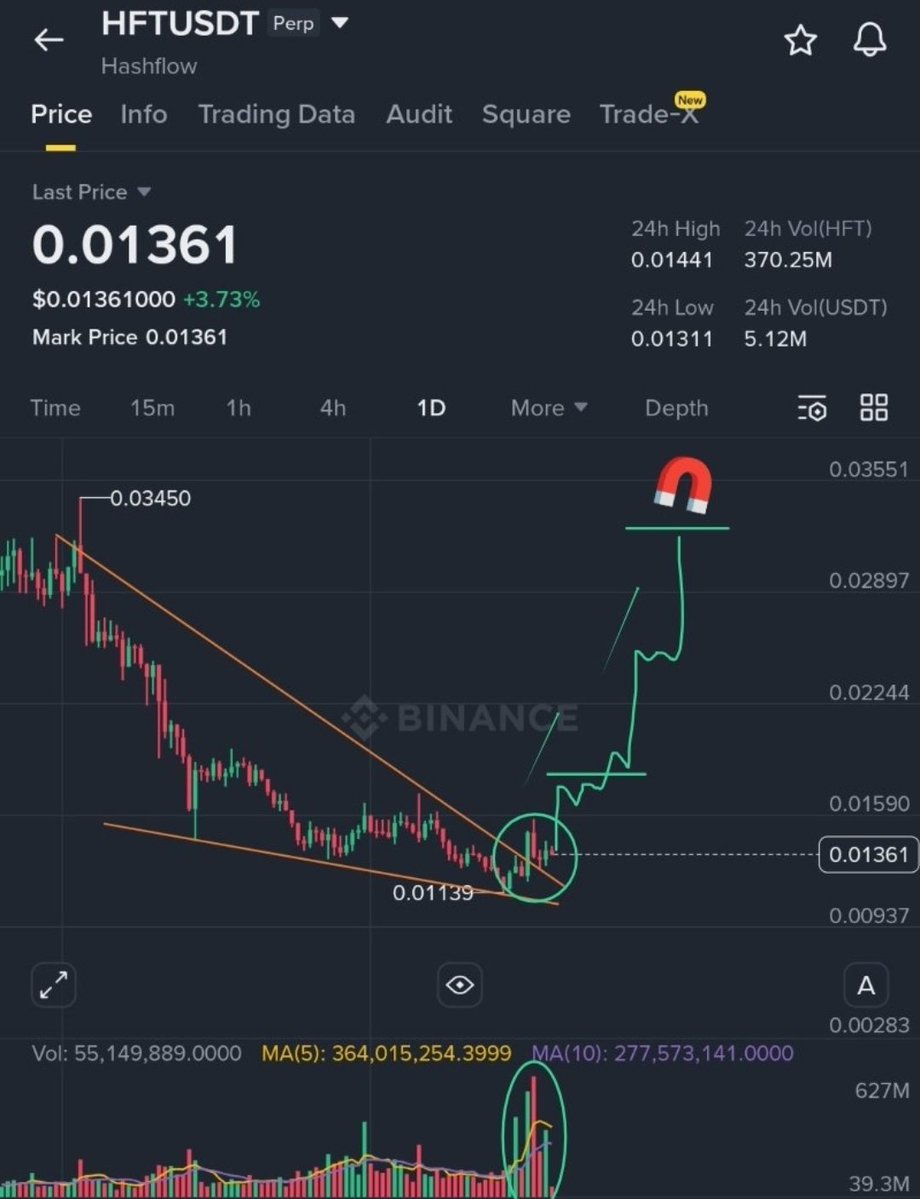Go back using the arrow icon
Image resolution: width=920 pixels, height=1199 pixels.
point(48,40)
